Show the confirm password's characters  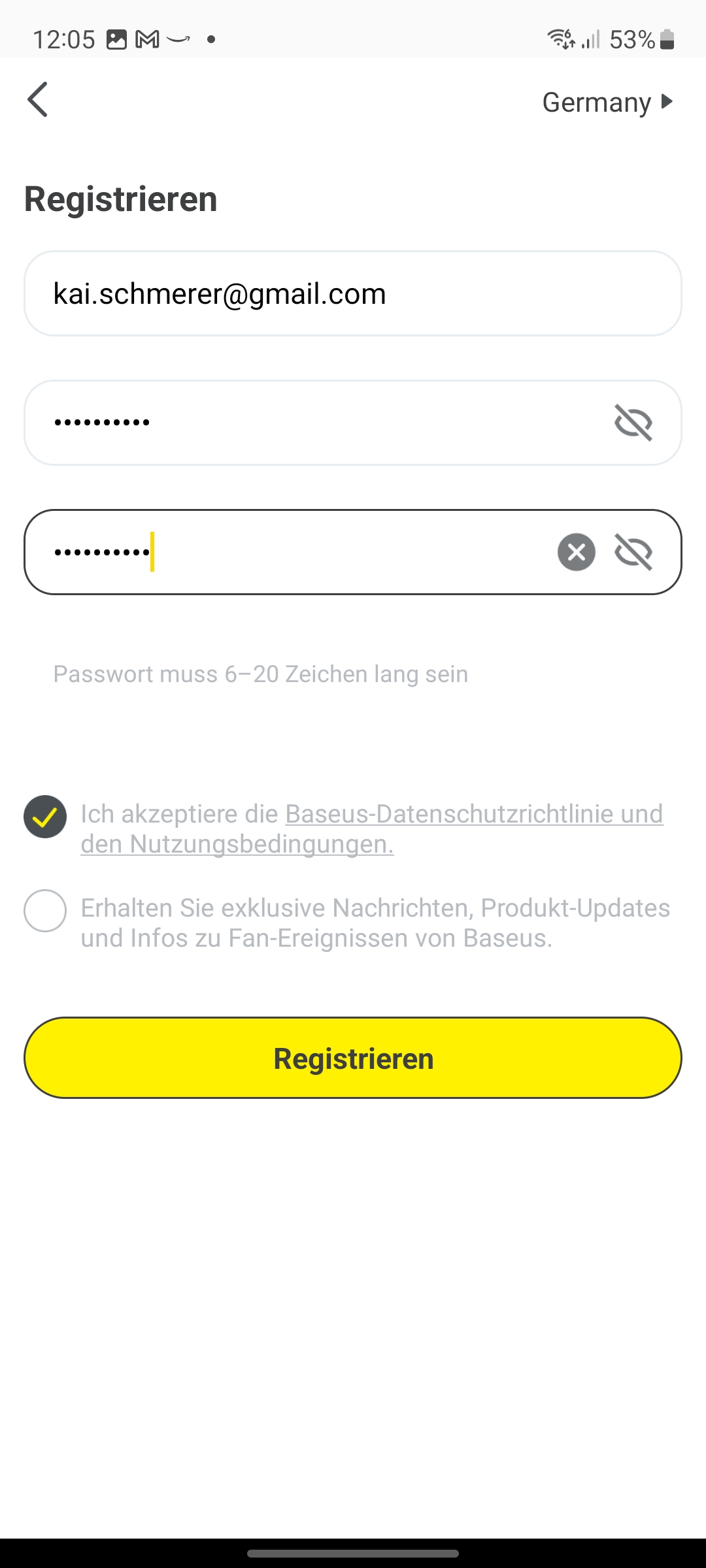(x=633, y=552)
